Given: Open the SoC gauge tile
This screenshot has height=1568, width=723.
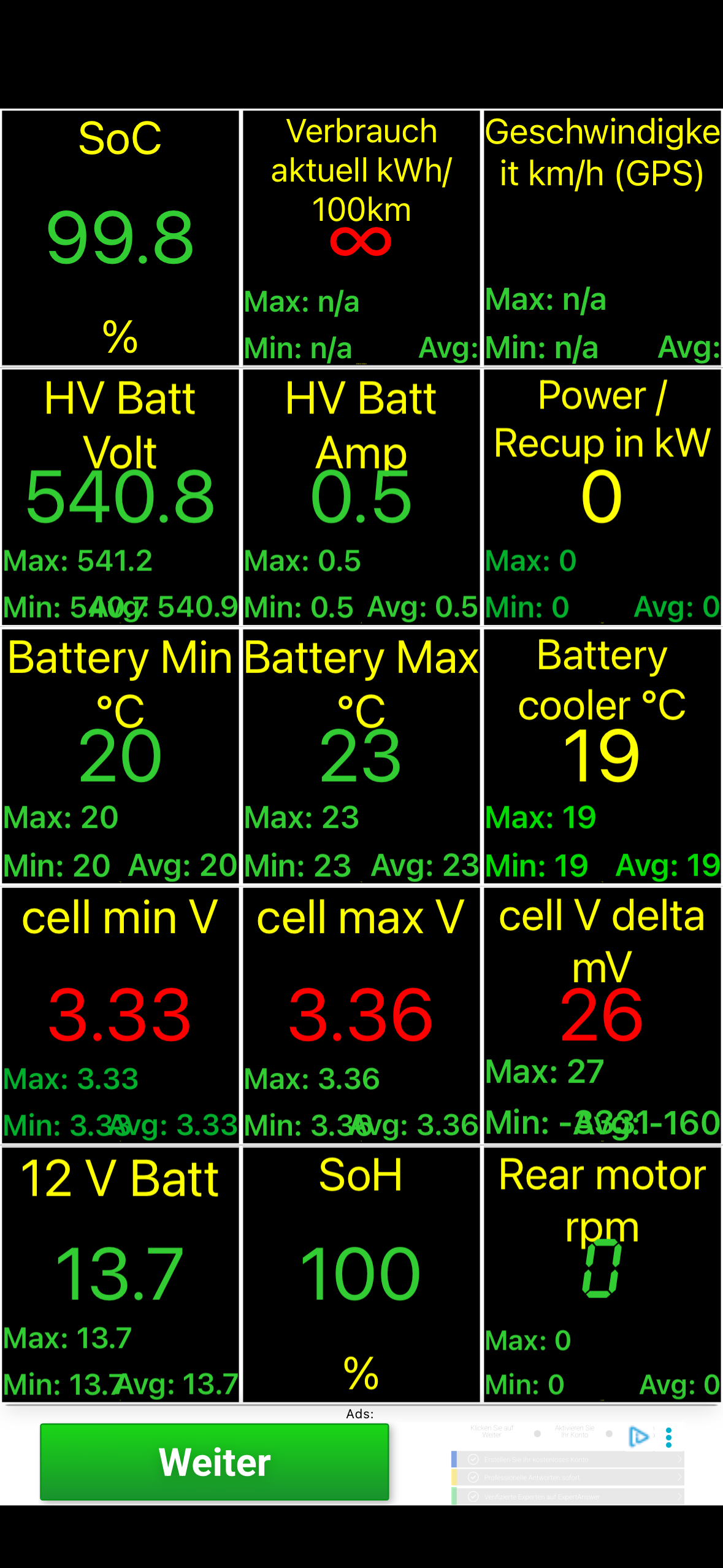Looking at the screenshot, I should pos(120,238).
